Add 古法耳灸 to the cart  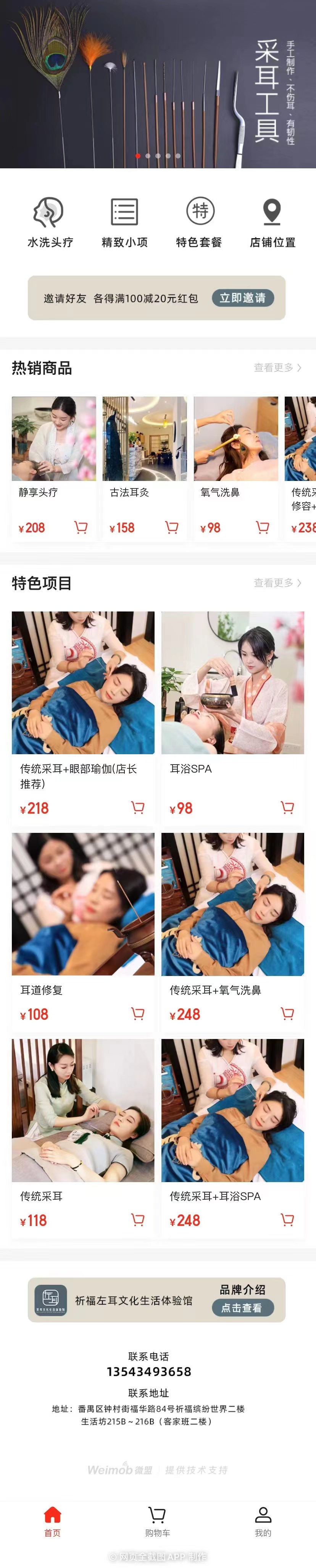tap(172, 527)
